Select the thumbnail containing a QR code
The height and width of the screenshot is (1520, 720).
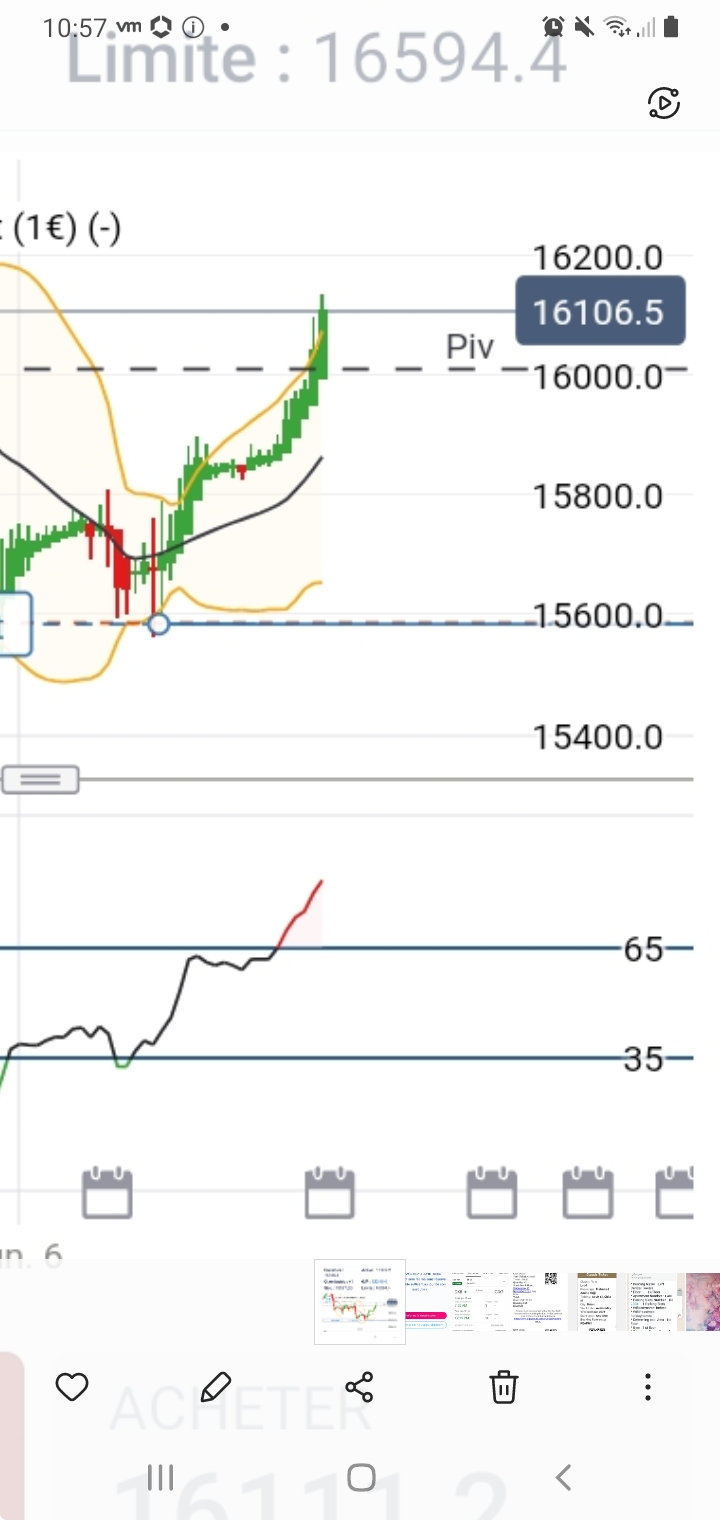tap(536, 1302)
